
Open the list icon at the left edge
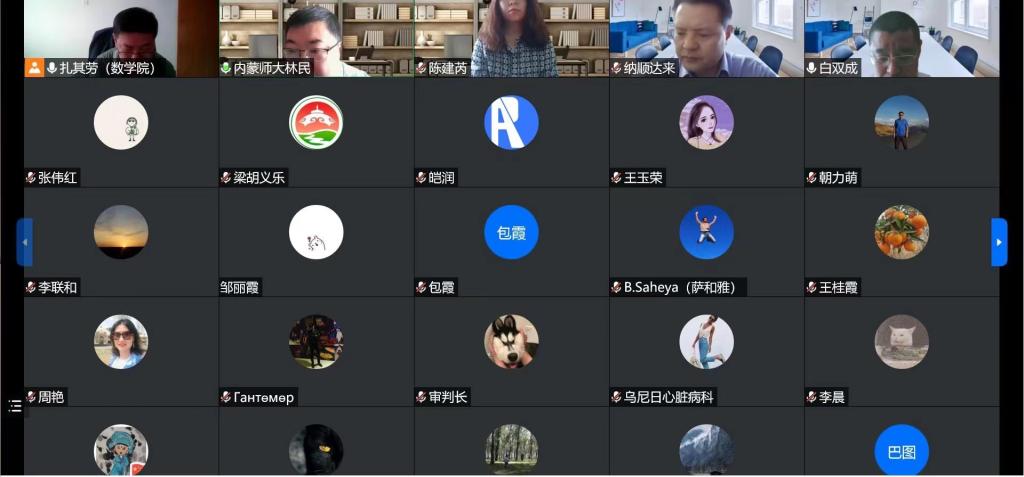[x=15, y=406]
